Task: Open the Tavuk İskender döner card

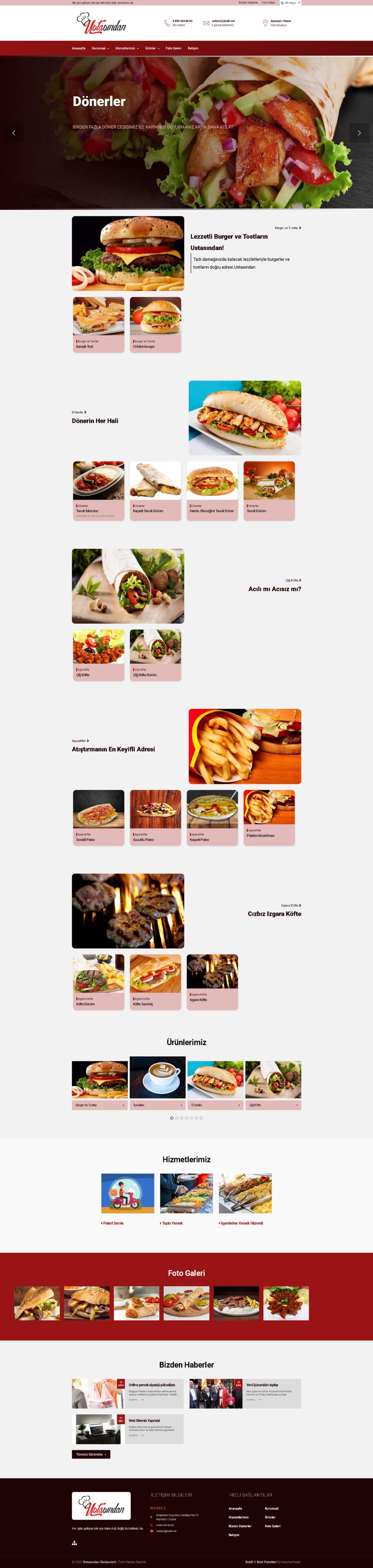Action: [99, 491]
